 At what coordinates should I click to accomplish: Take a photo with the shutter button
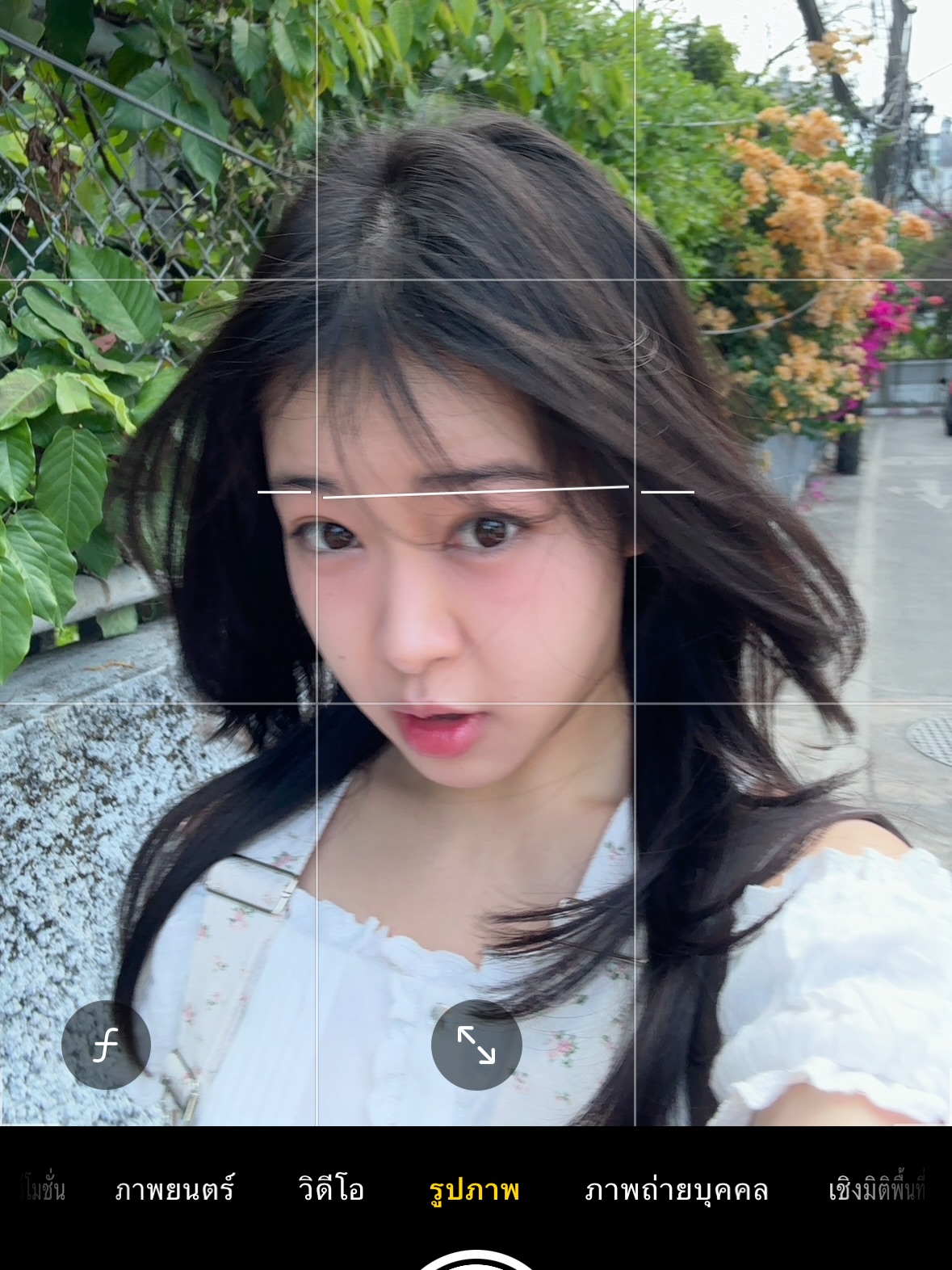(x=476, y=1261)
